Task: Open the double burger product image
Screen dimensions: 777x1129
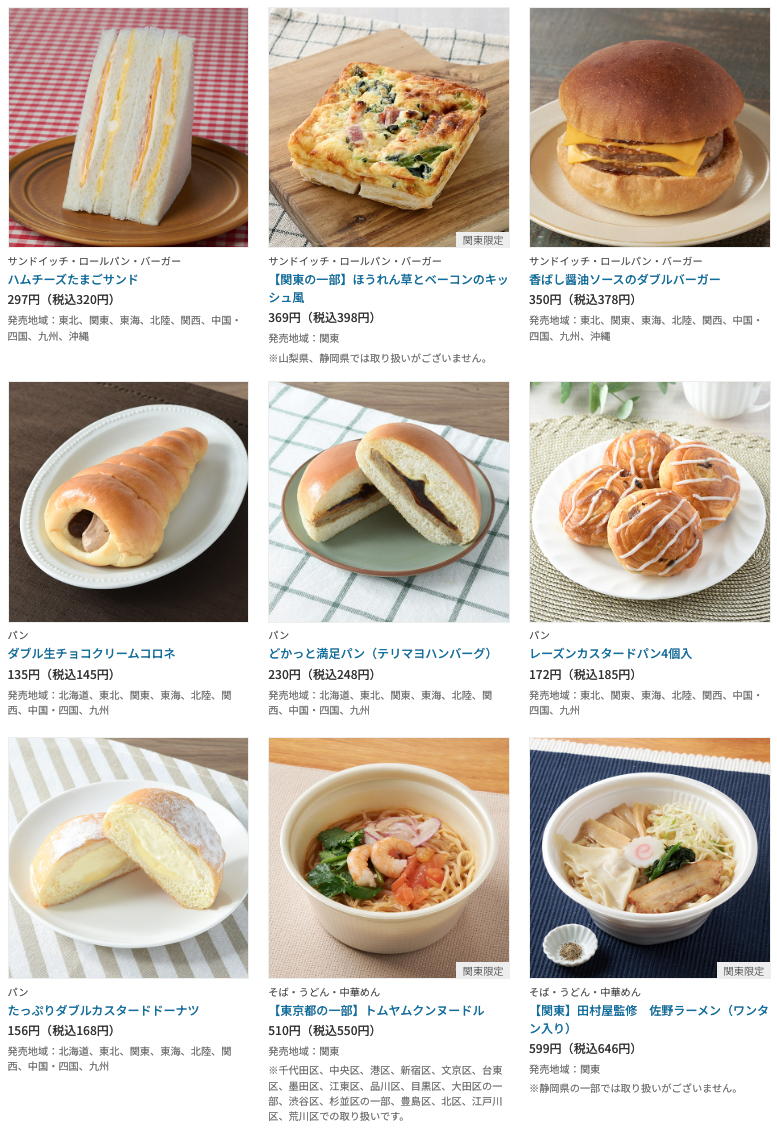Action: pos(649,127)
